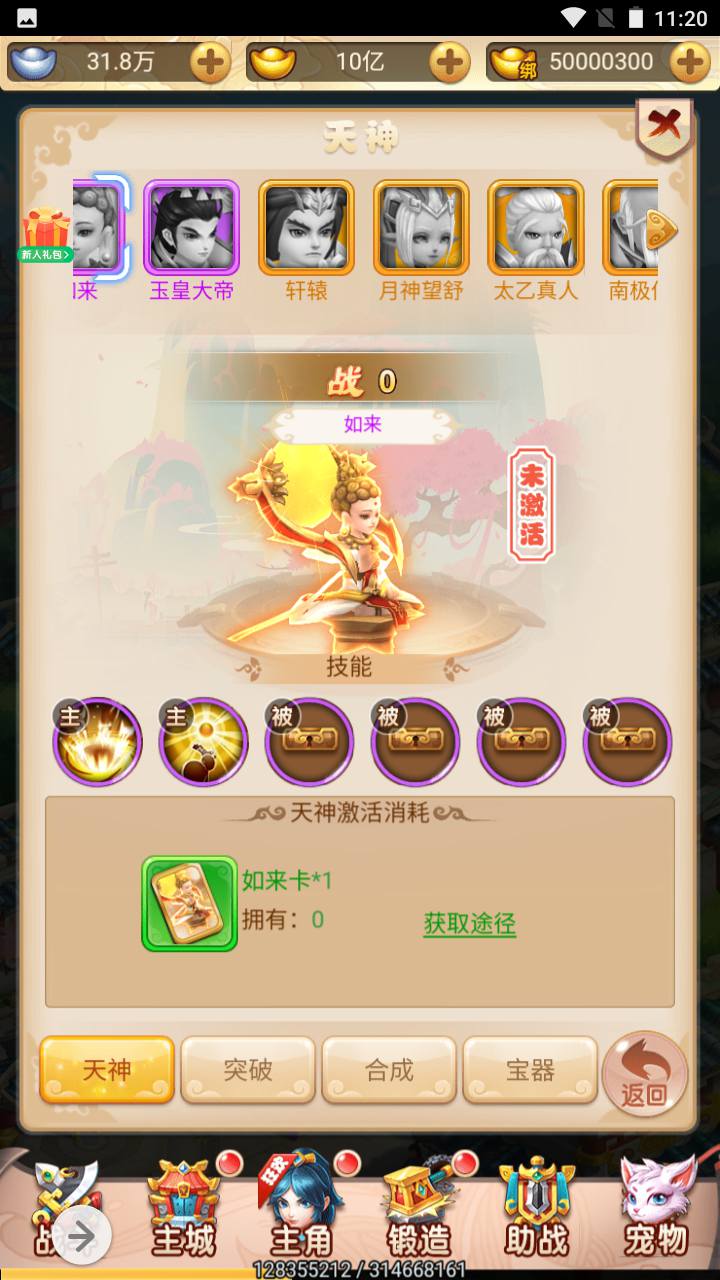Open the 新人礼包 gift pack
This screenshot has height=1280, width=720.
tap(46, 234)
